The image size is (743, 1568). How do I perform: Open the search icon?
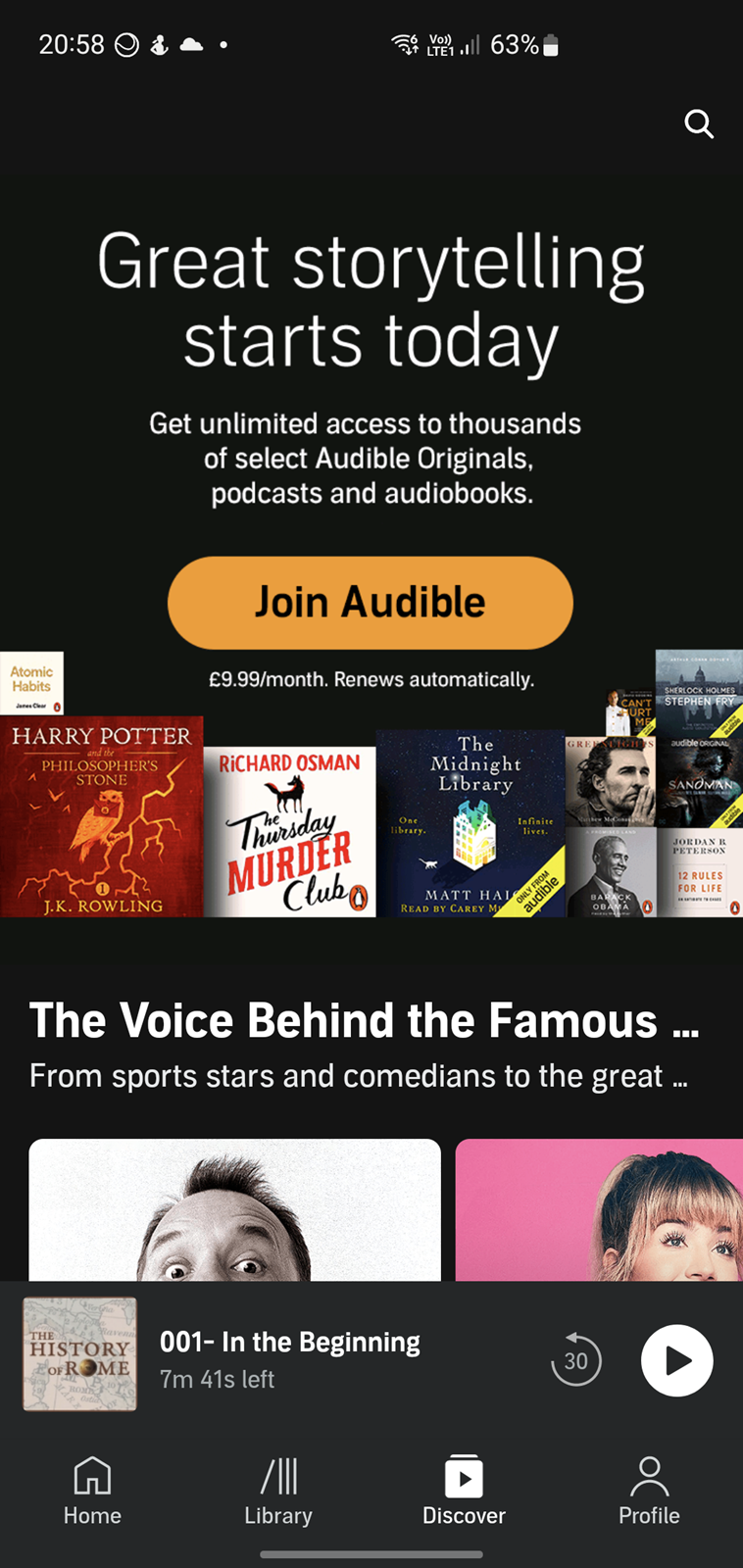pyautogui.click(x=699, y=124)
